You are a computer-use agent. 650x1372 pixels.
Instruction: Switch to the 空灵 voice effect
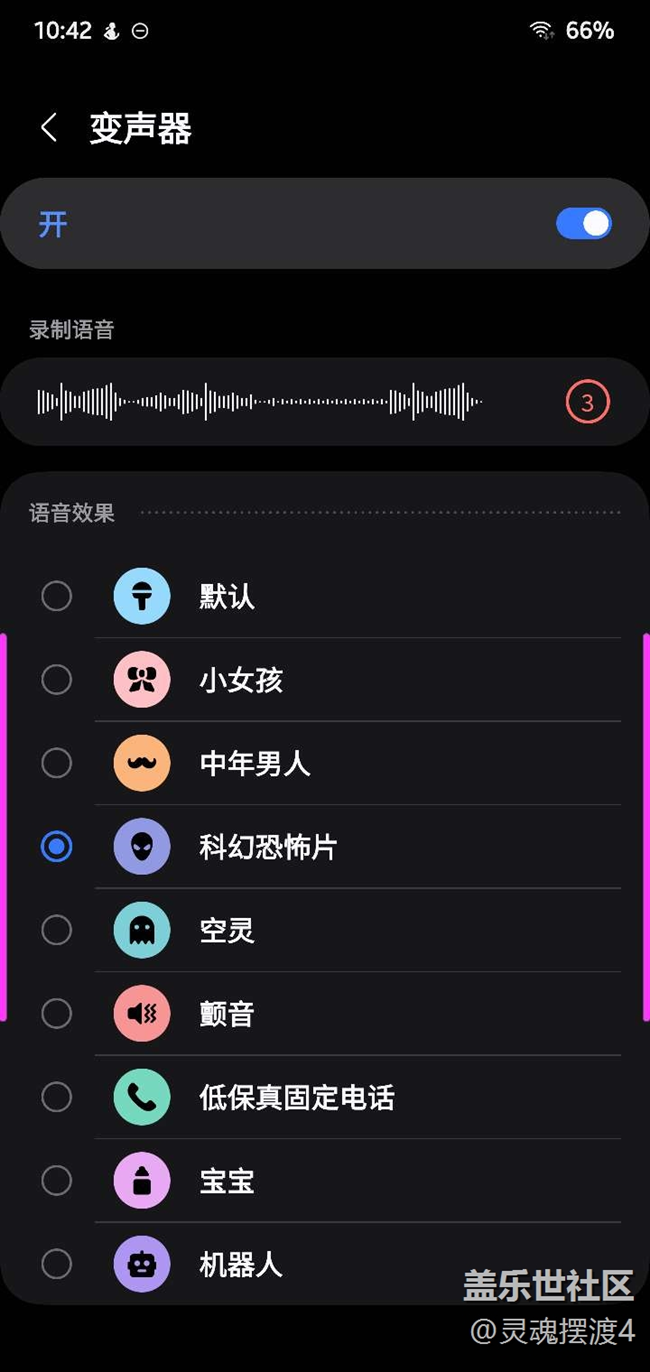(x=325, y=930)
